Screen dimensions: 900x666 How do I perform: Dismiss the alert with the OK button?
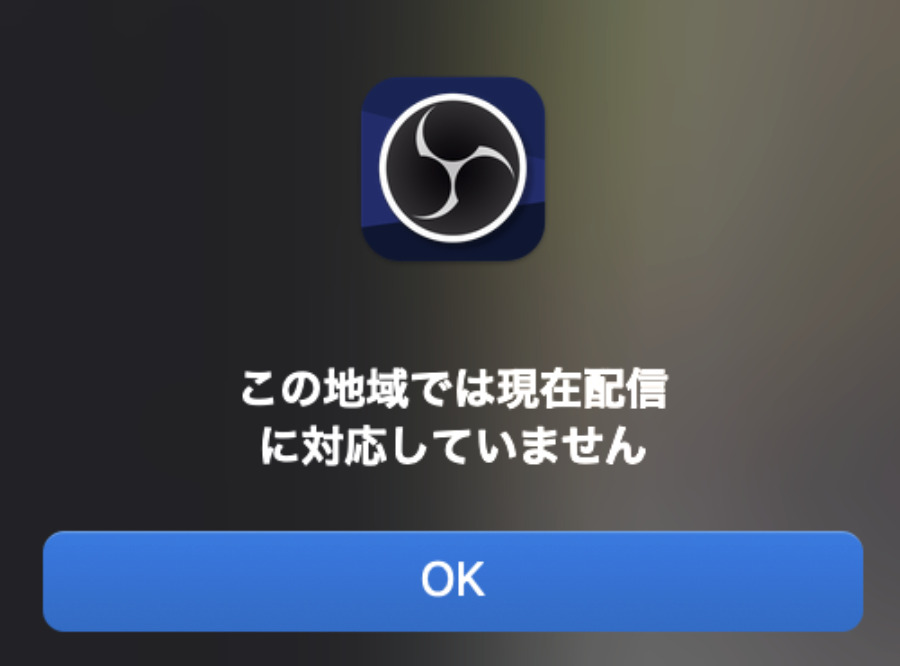(x=452, y=580)
